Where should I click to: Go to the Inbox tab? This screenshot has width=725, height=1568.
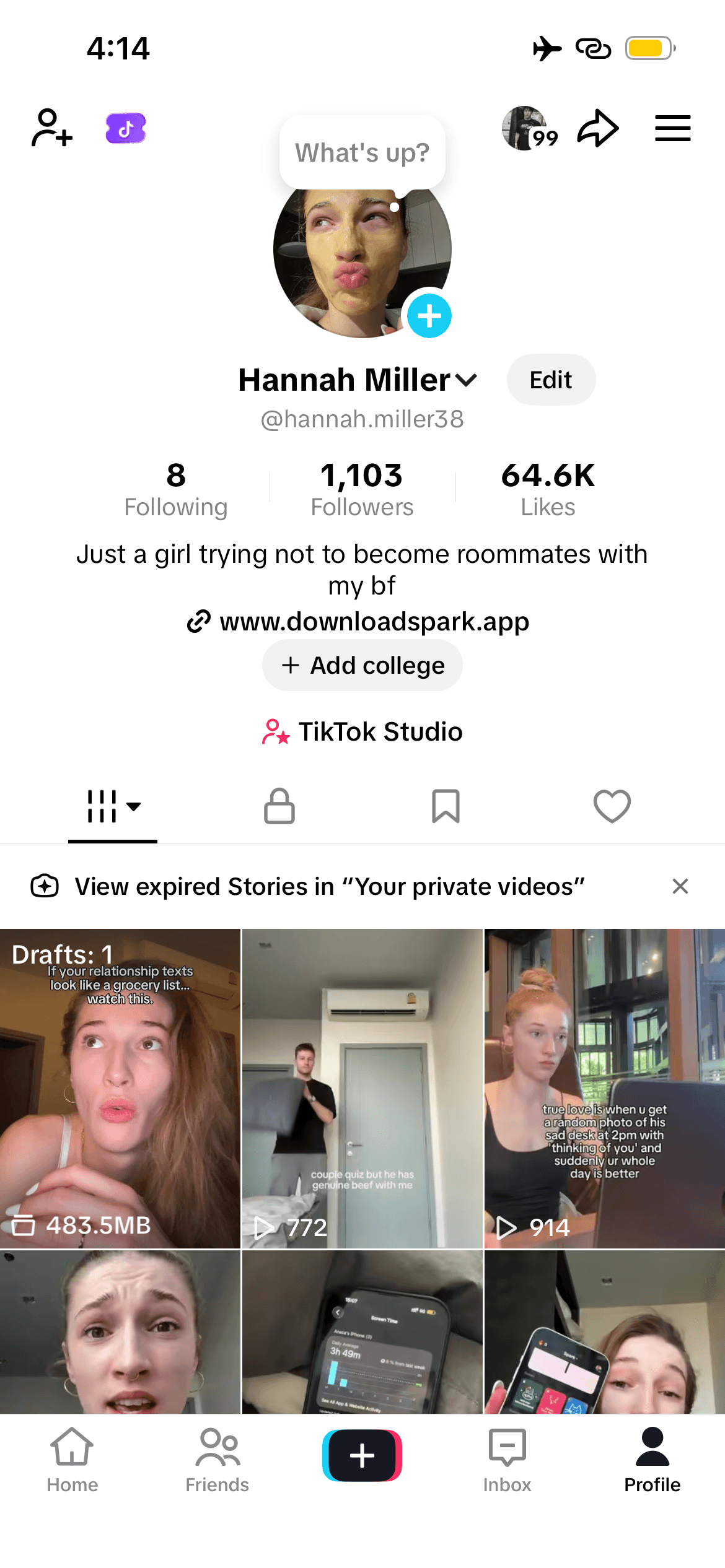point(507,1458)
